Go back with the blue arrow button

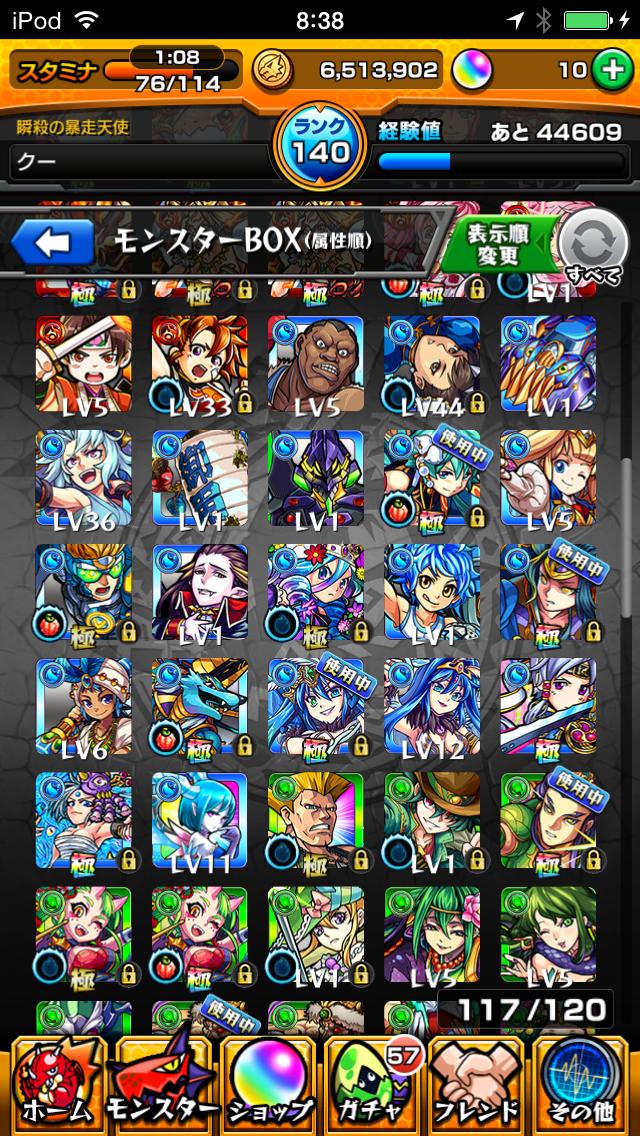(53, 241)
